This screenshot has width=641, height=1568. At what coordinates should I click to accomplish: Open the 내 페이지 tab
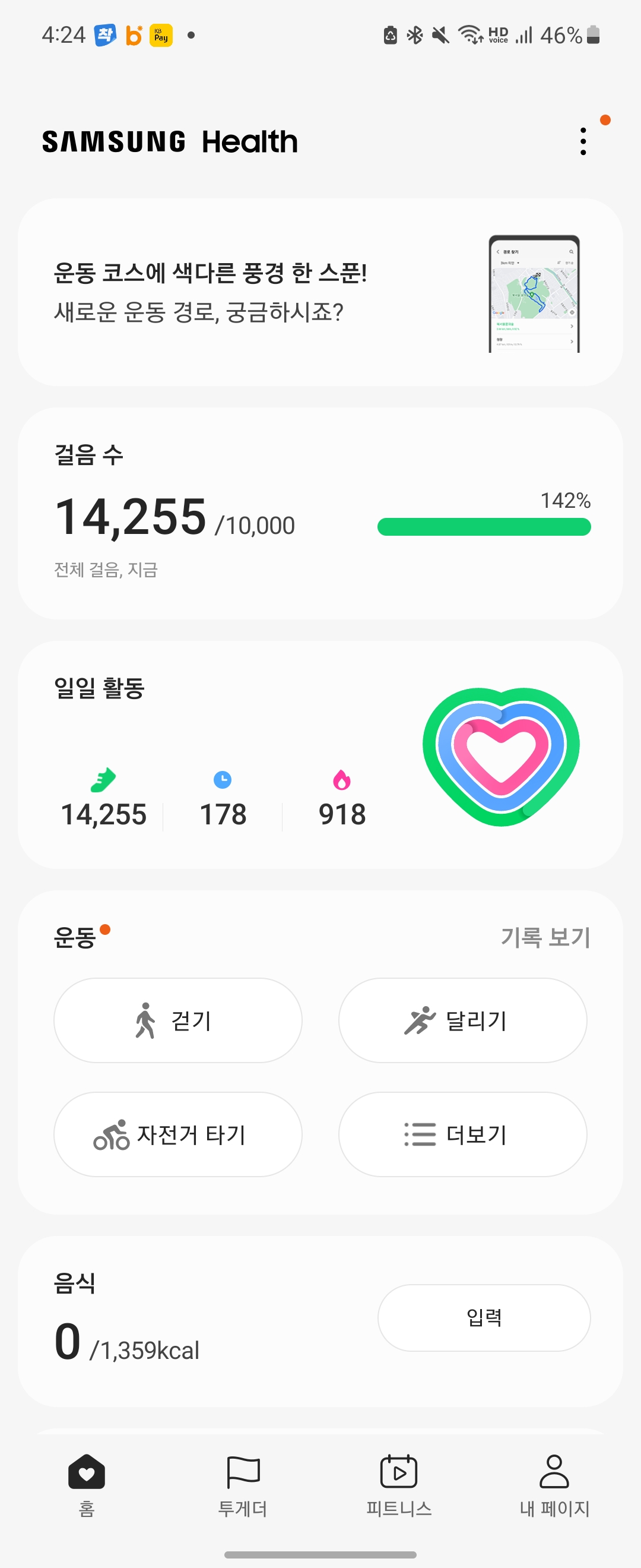pyautogui.click(x=554, y=1484)
